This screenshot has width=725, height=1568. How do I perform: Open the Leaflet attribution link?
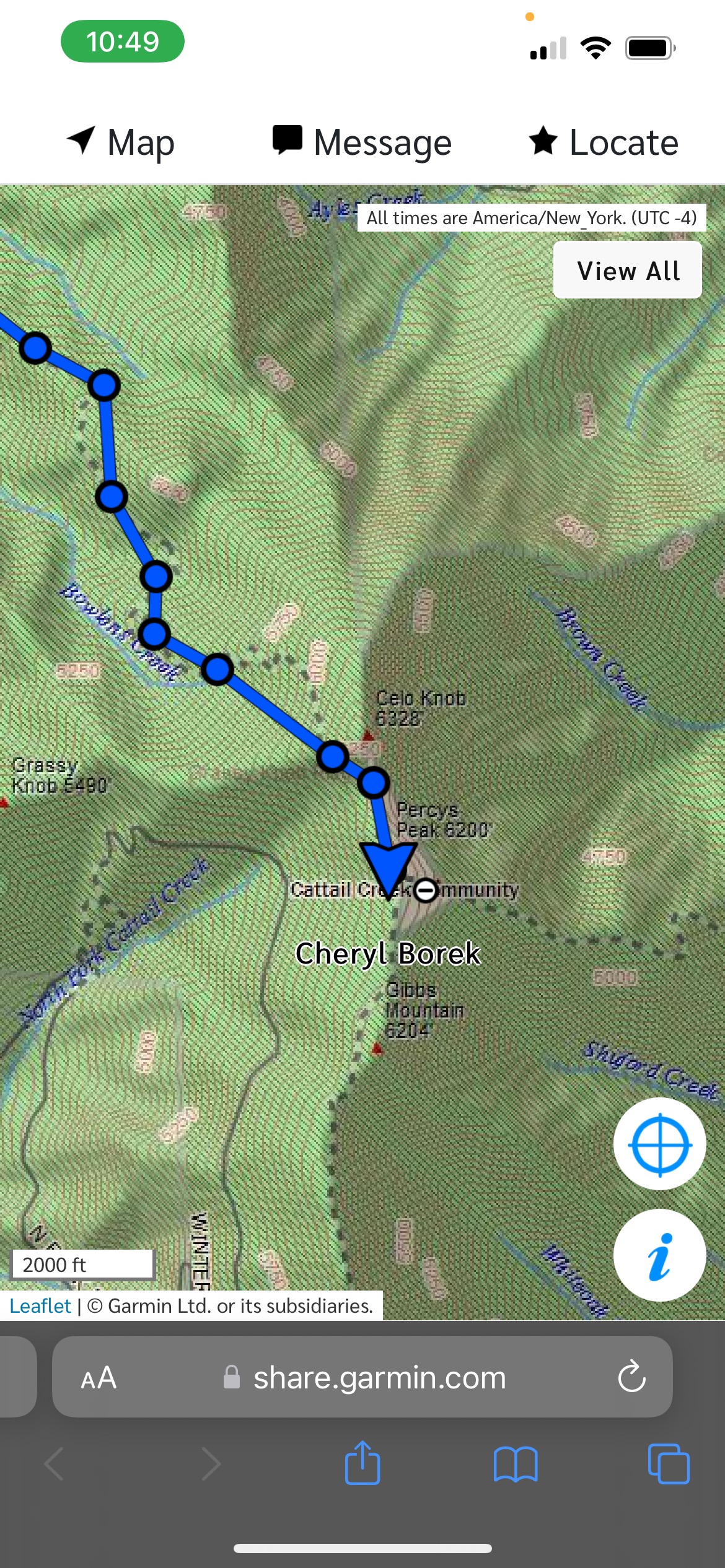click(40, 1305)
